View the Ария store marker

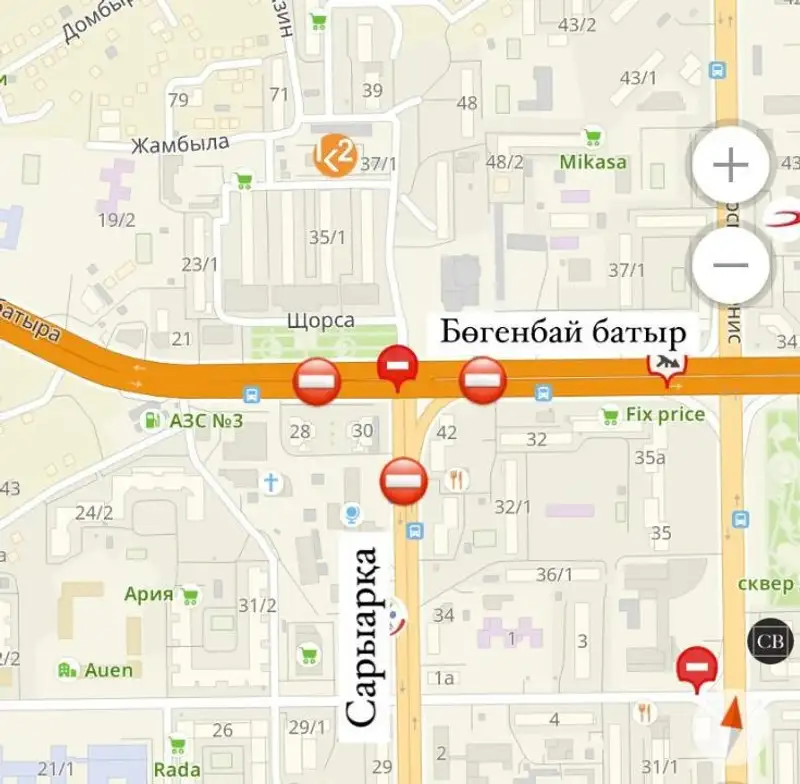pyautogui.click(x=189, y=594)
